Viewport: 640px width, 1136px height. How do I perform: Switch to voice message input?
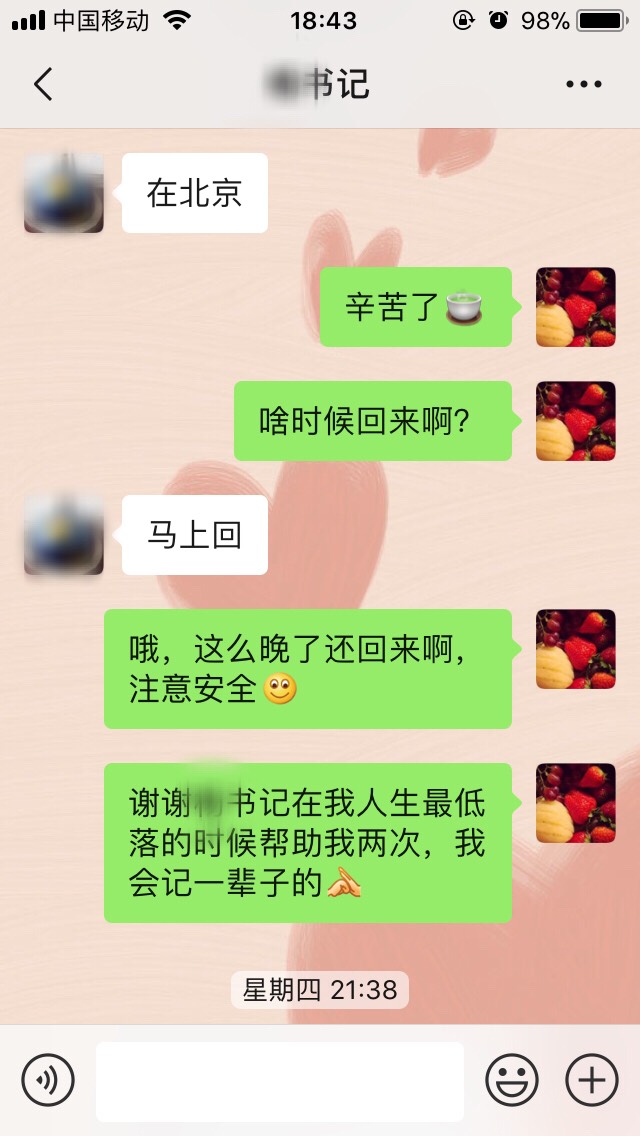(x=48, y=1080)
